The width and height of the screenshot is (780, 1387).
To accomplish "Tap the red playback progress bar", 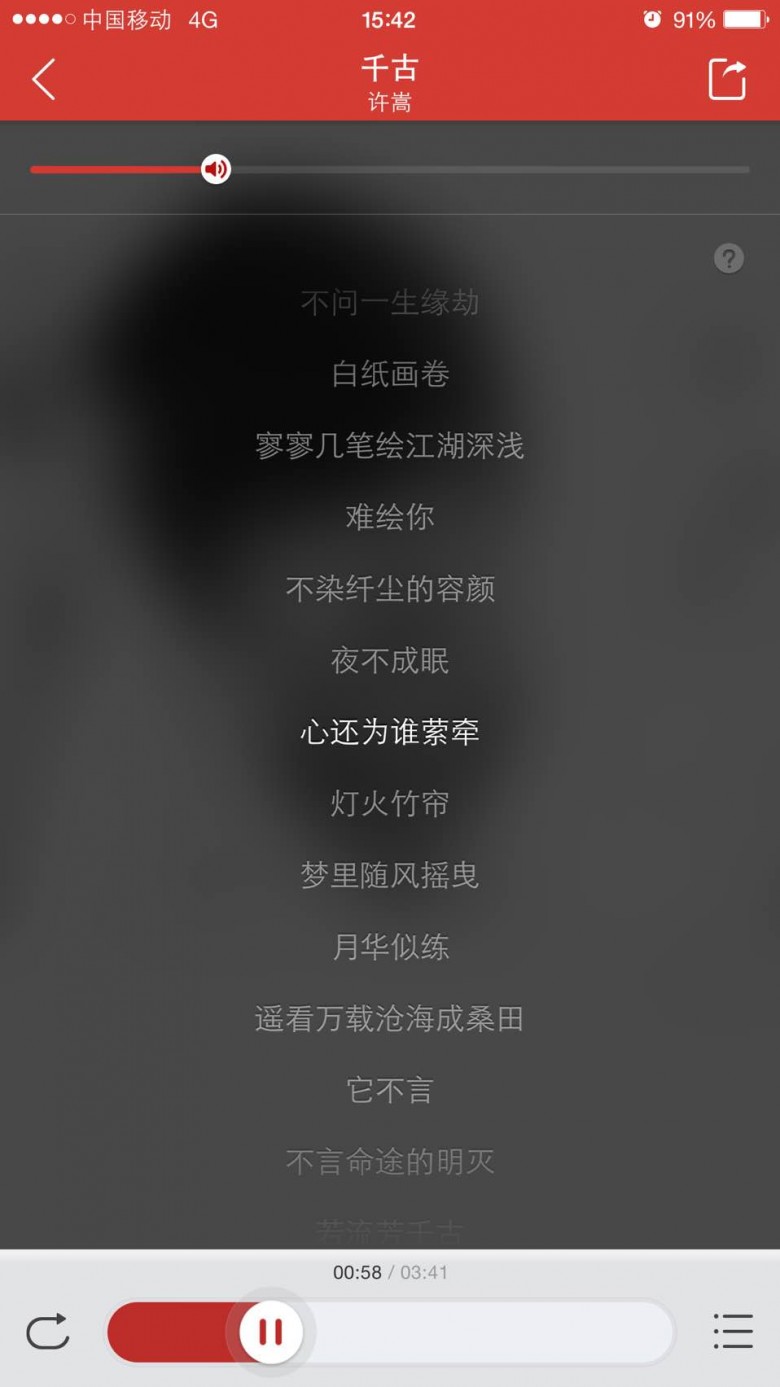I will (170, 1332).
